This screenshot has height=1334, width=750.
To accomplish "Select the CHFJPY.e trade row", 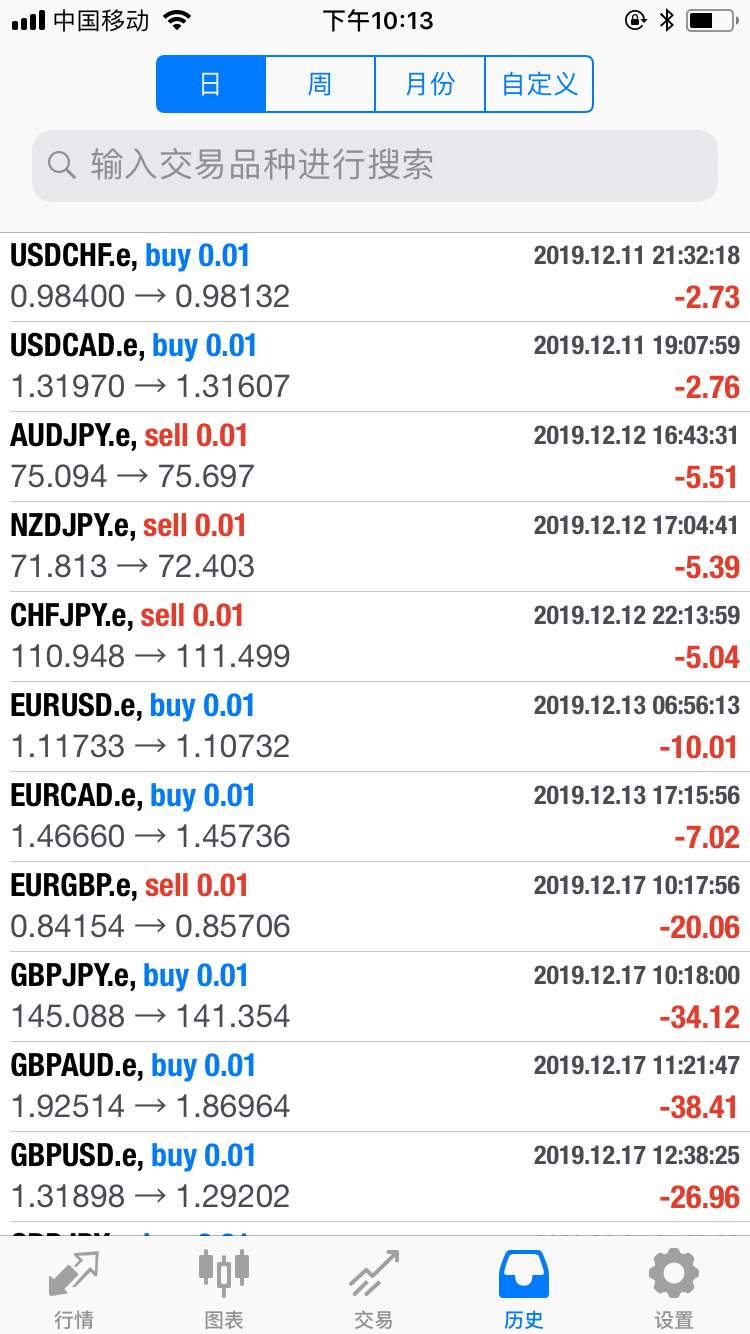I will pyautogui.click(x=375, y=637).
